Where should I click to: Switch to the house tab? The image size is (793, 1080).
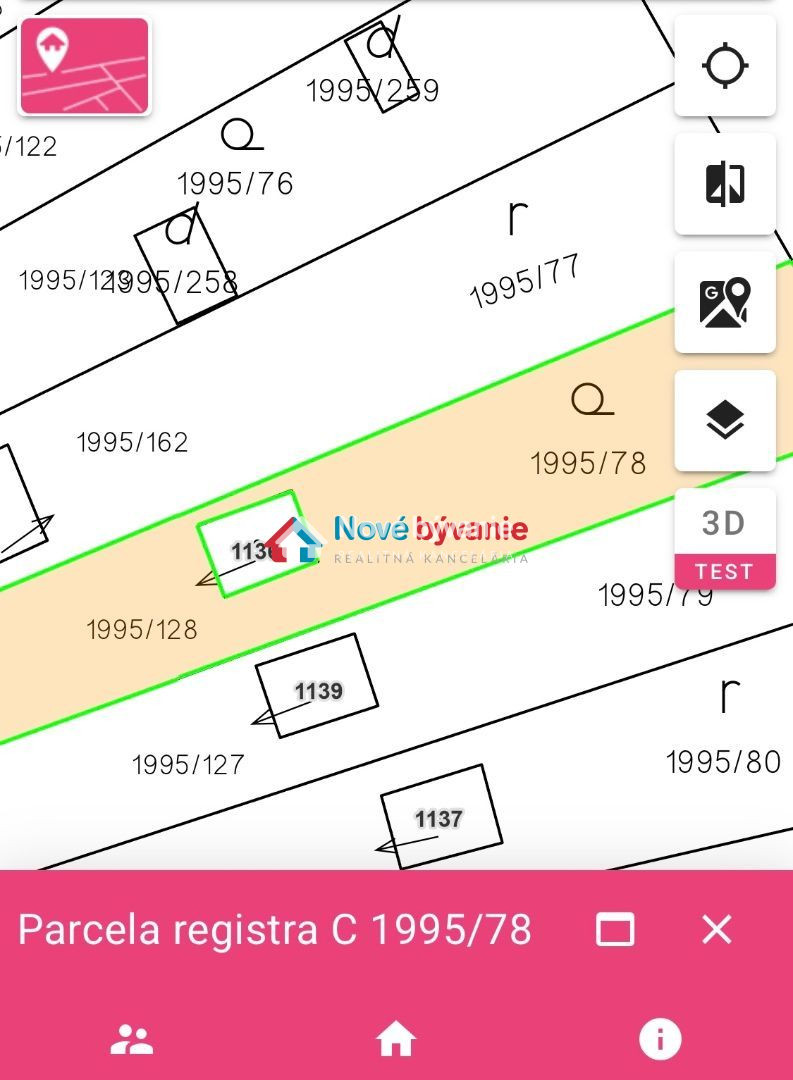tap(396, 1040)
